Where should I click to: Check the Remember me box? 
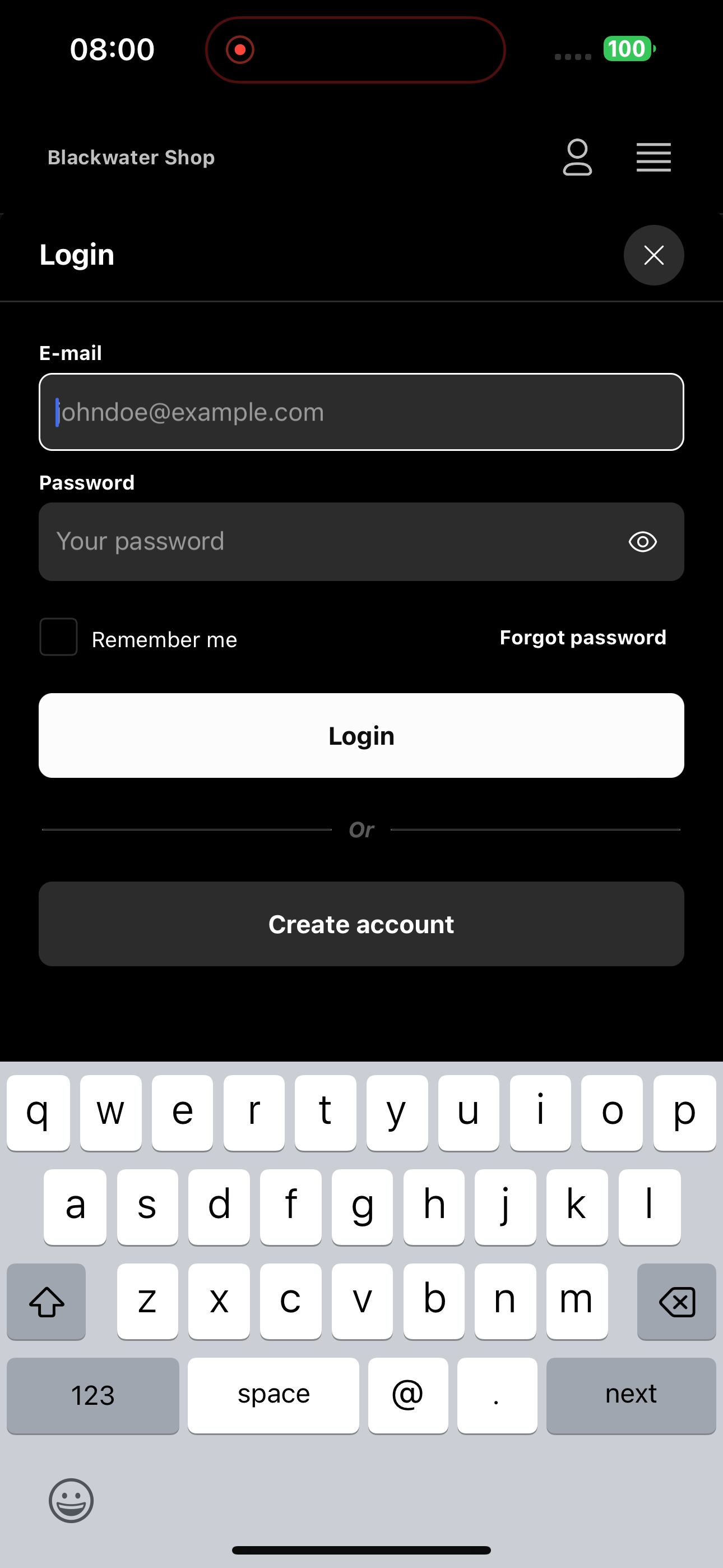[x=58, y=637]
